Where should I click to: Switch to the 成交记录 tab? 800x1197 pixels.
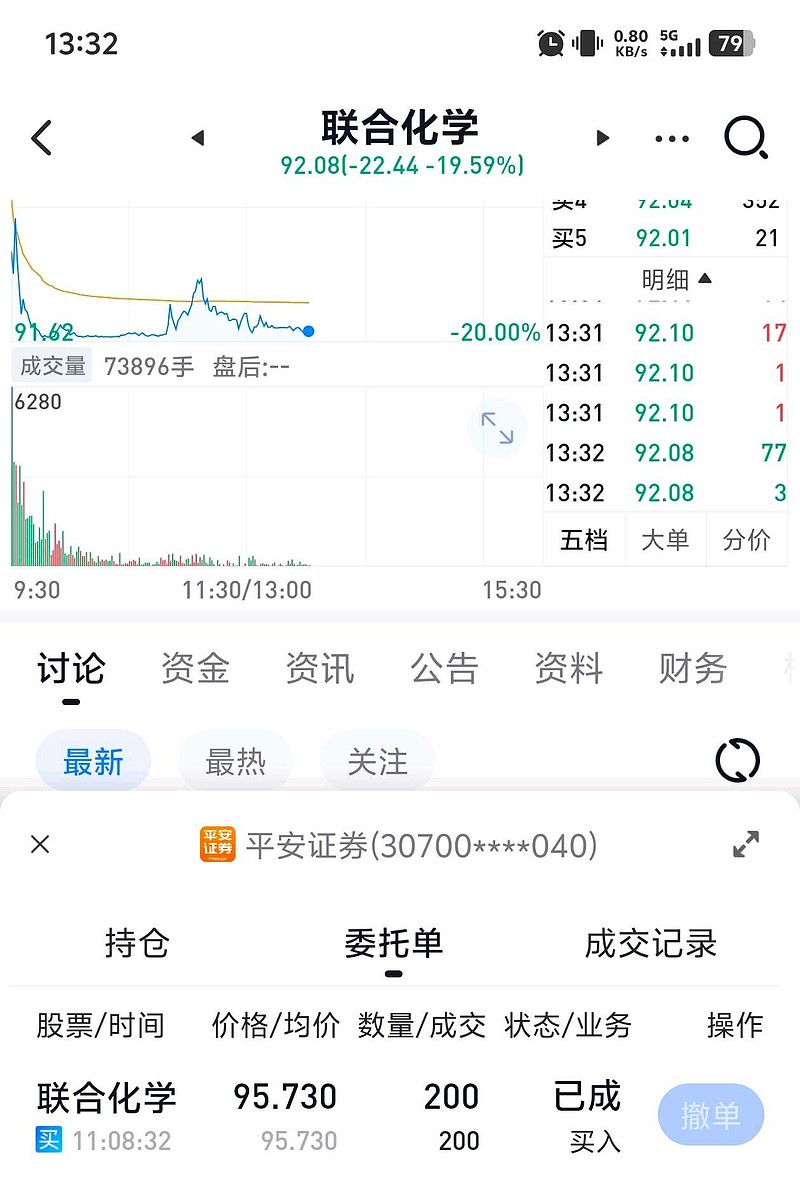tap(650, 943)
